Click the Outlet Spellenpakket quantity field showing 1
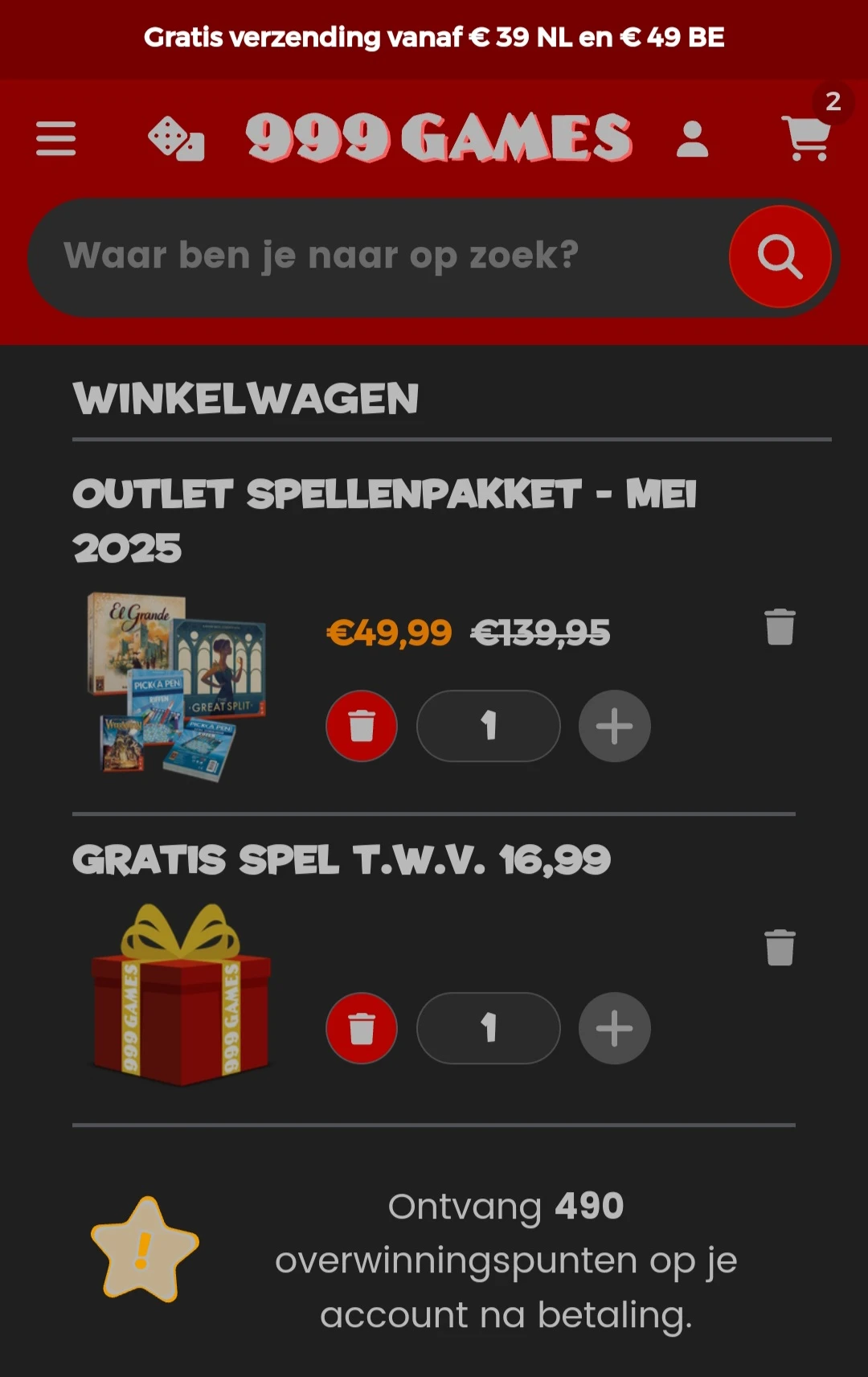868x1377 pixels. (488, 725)
